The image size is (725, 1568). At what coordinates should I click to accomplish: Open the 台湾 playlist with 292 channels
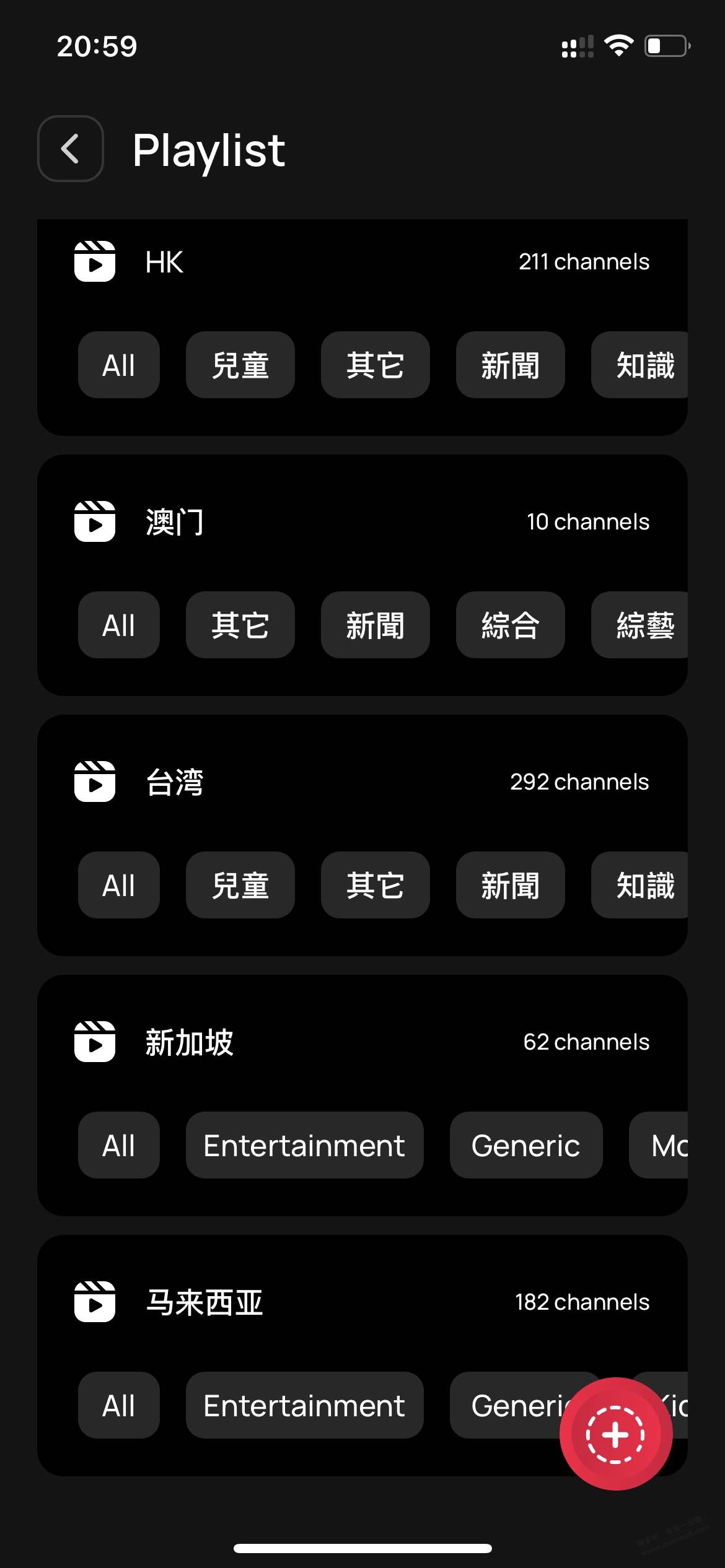[362, 782]
